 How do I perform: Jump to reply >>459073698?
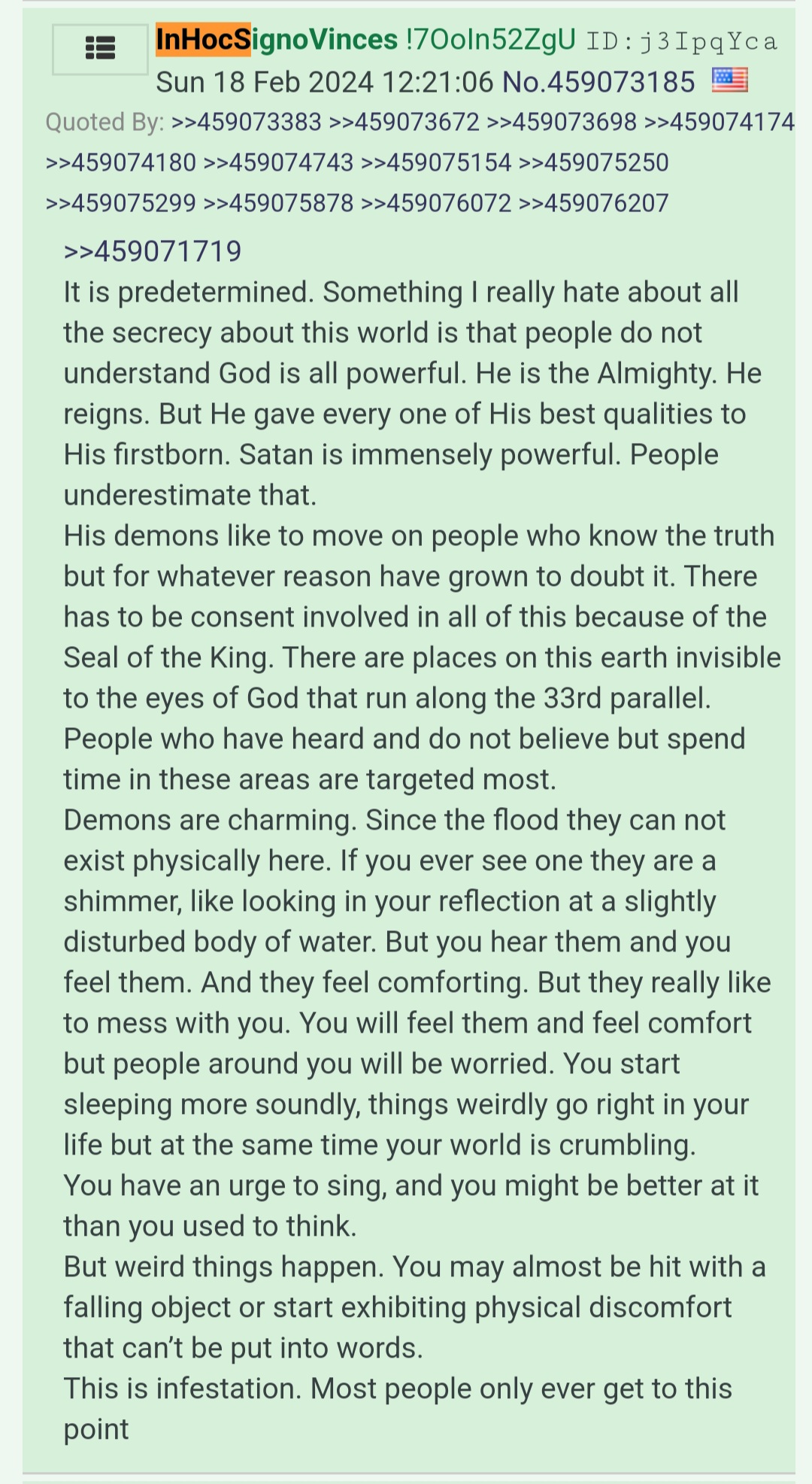(562, 122)
